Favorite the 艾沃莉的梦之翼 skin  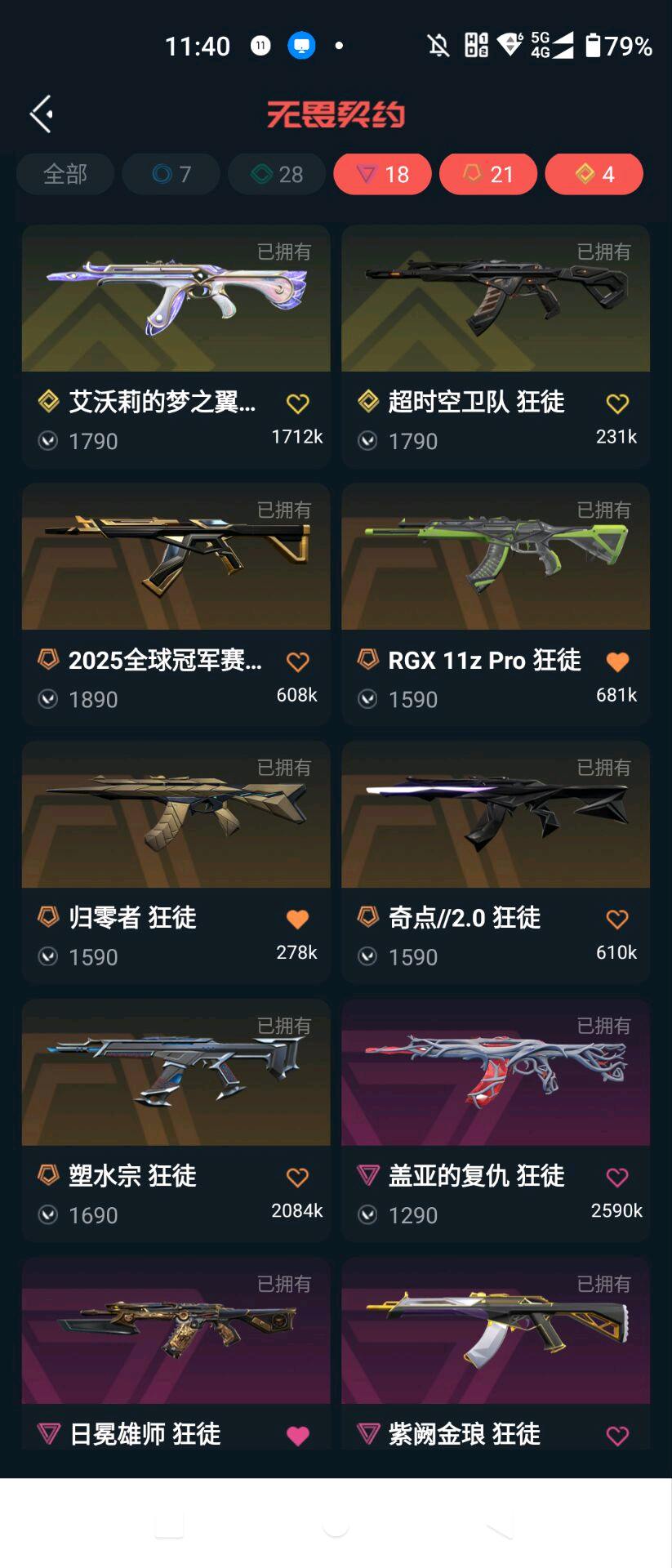tap(298, 403)
